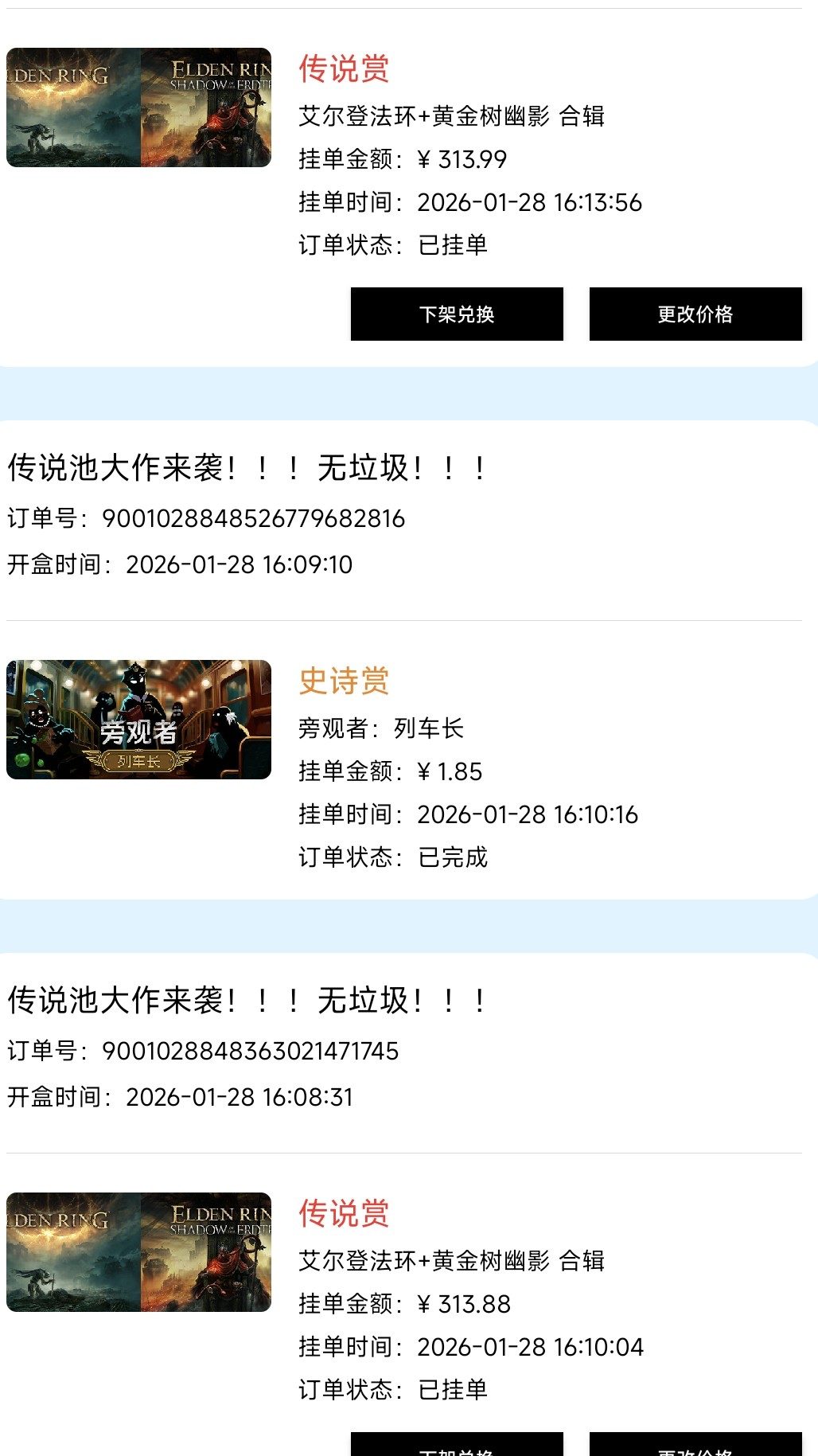Viewport: 818px width, 1456px height.
Task: Tap 更改价格 on the ¥313.99 listing
Action: click(x=695, y=314)
